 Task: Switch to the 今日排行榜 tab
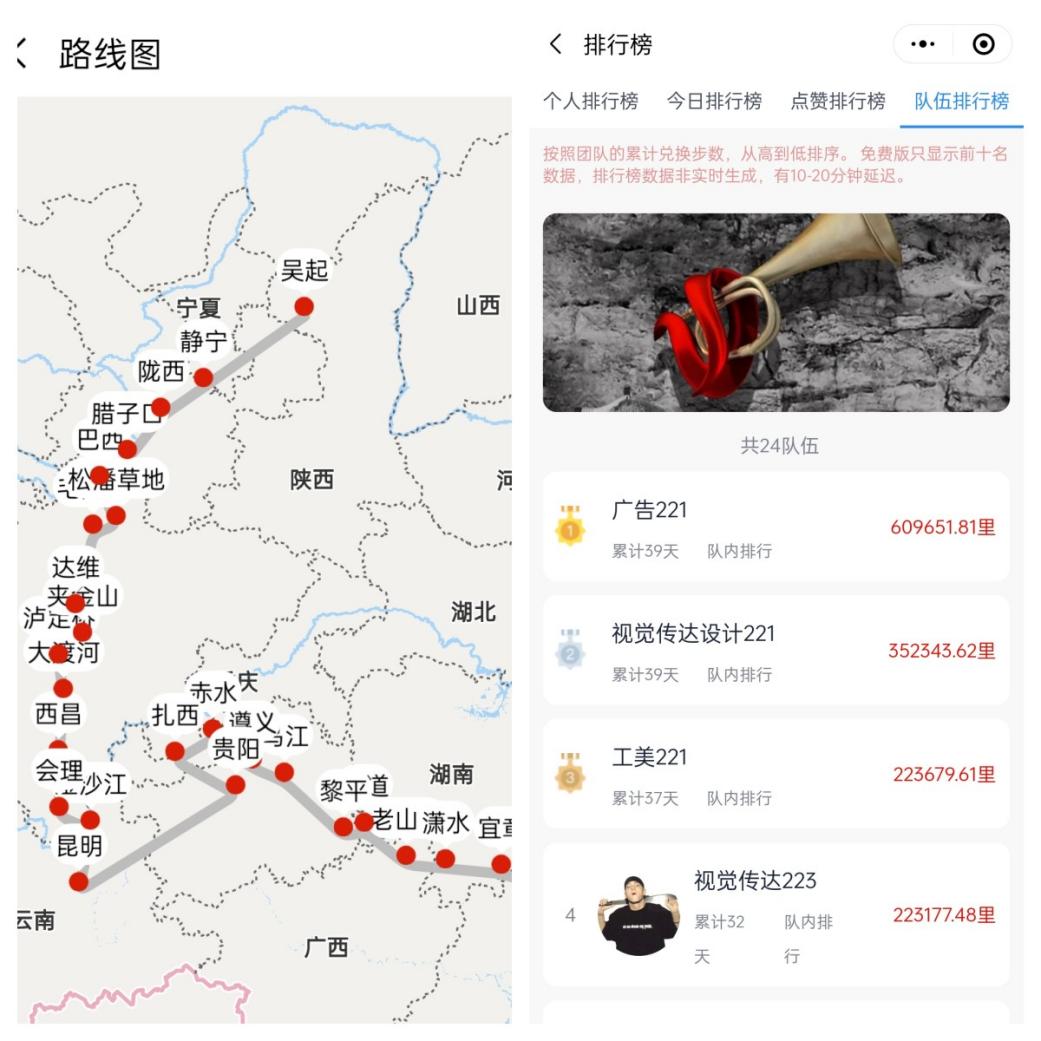[x=714, y=101]
